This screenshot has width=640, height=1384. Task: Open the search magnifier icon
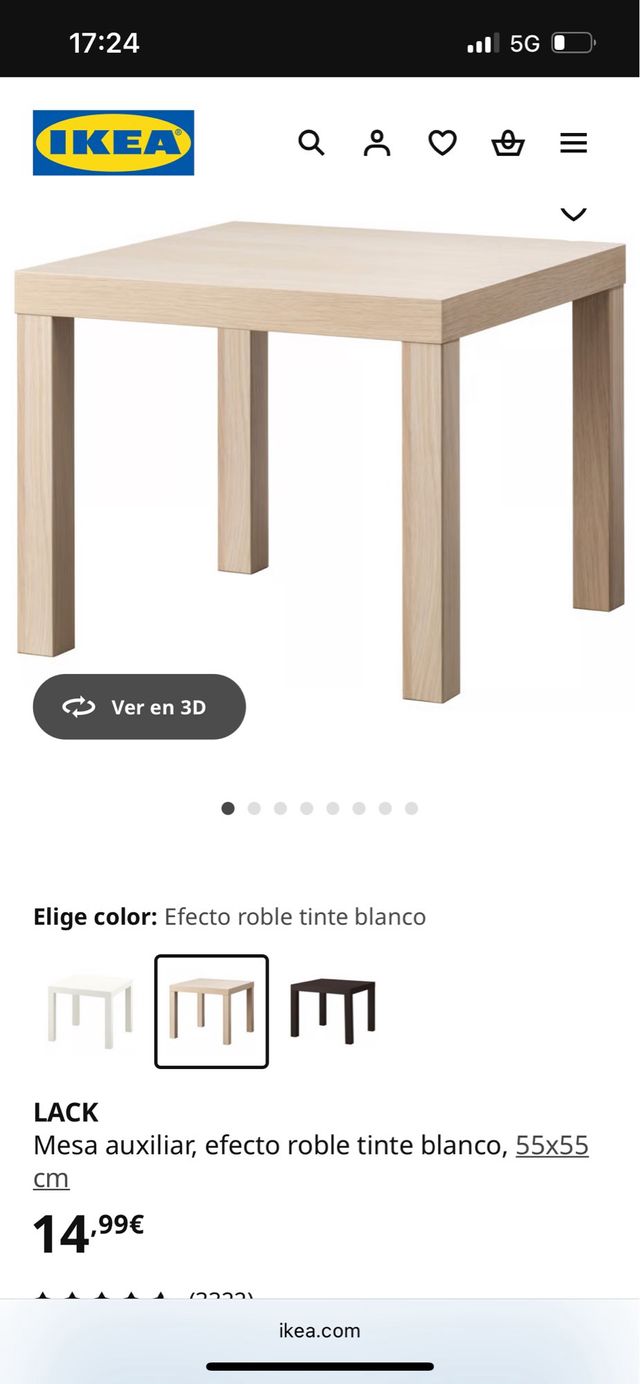pos(311,143)
